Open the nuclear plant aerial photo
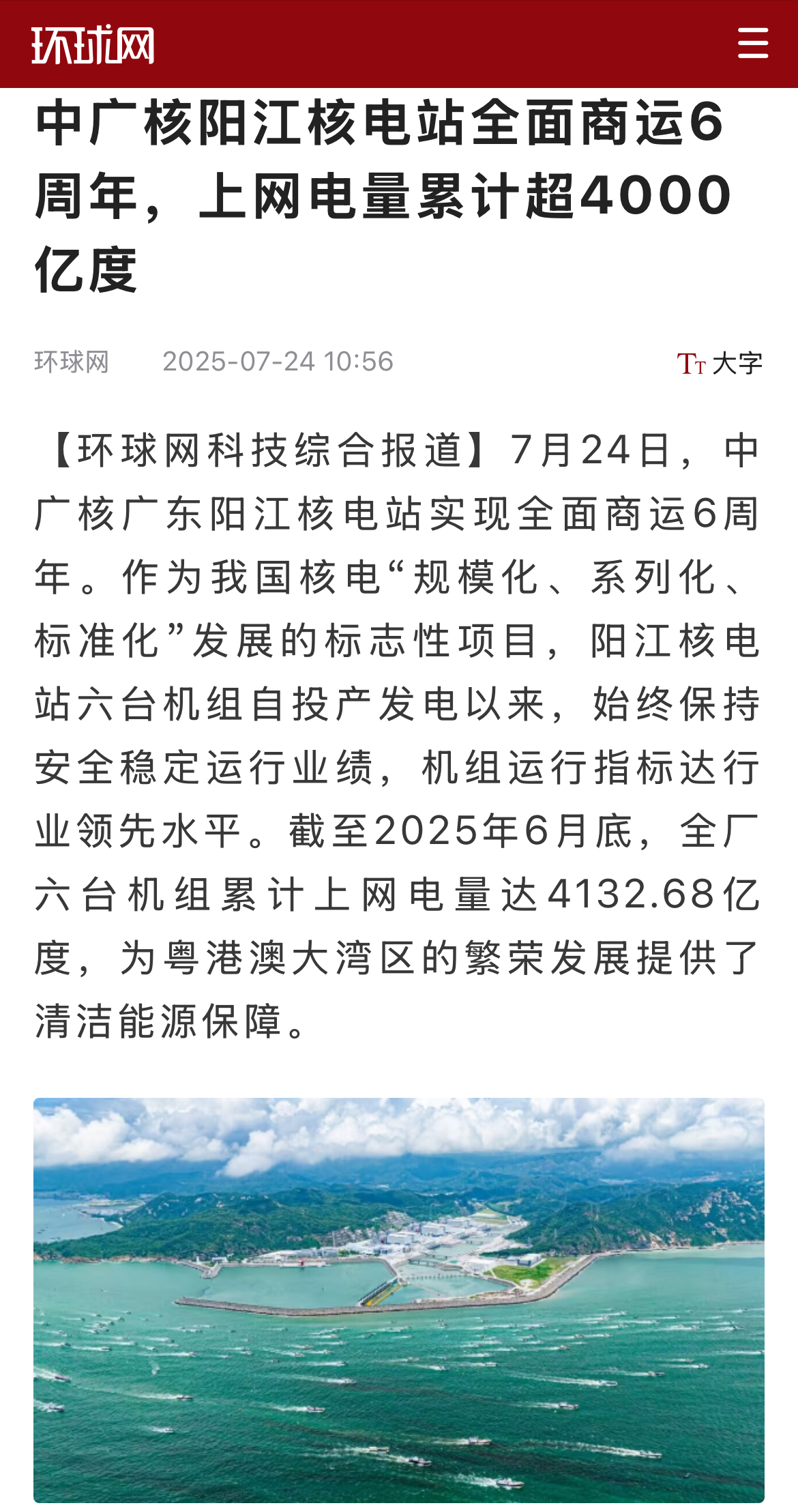The width and height of the screenshot is (798, 1512). point(399,1300)
